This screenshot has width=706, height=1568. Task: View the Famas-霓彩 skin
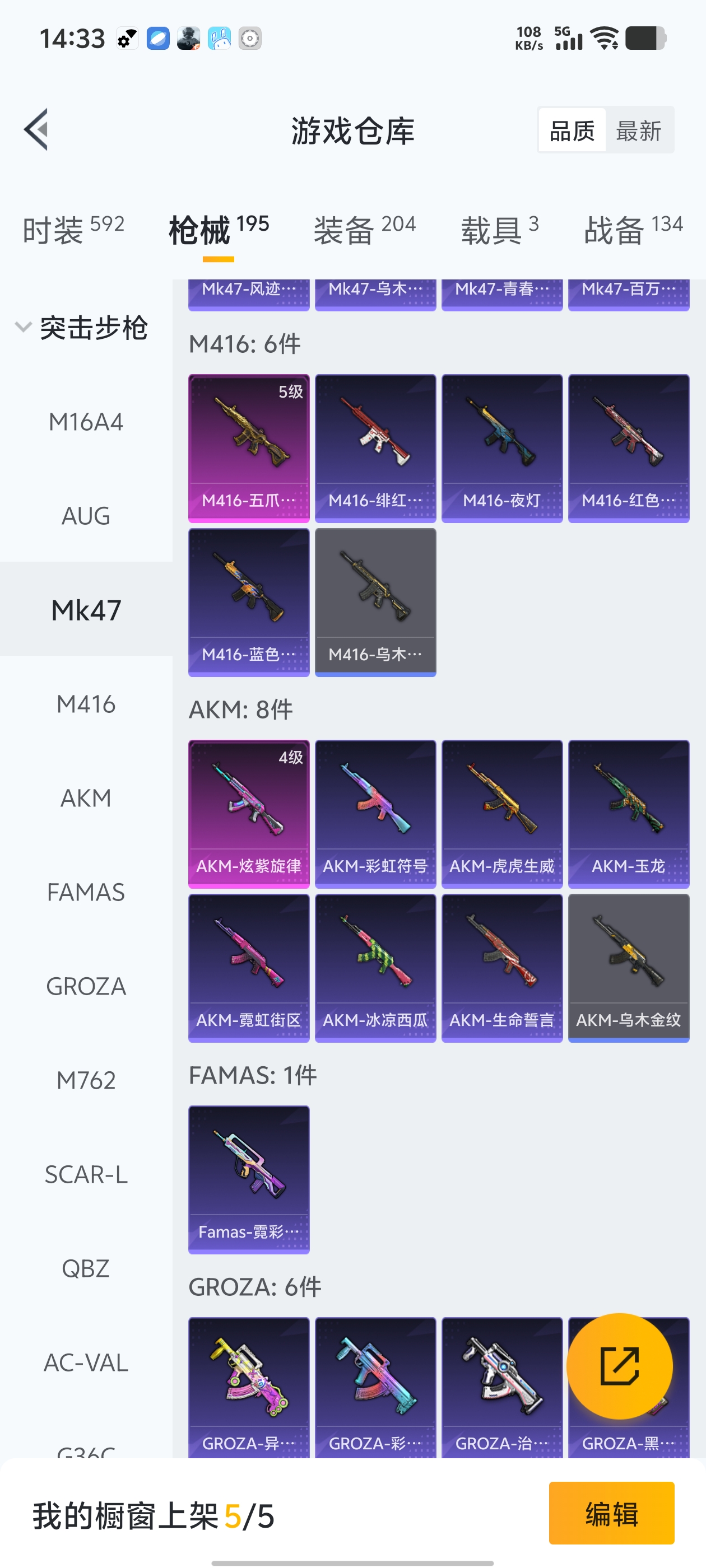[249, 1180]
